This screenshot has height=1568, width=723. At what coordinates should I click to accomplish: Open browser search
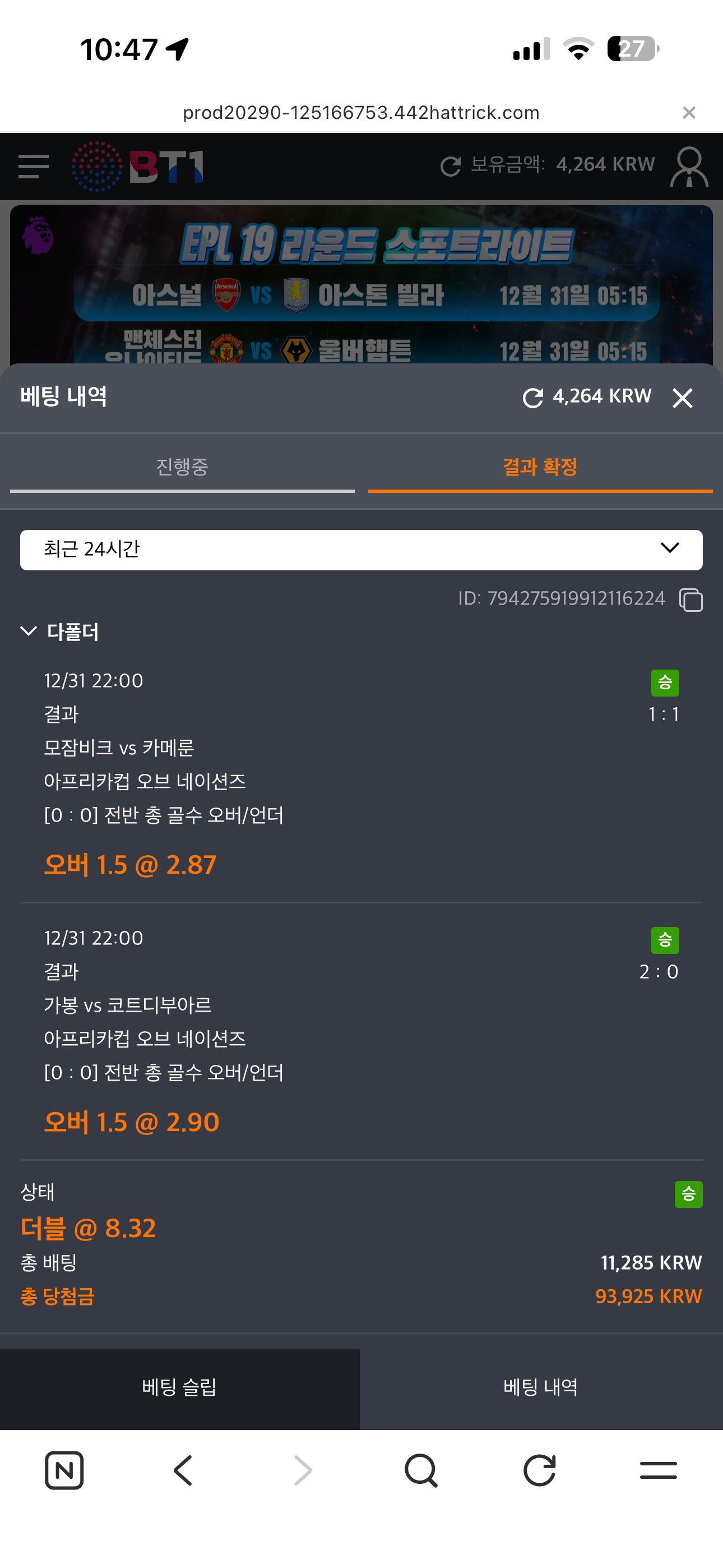pyautogui.click(x=421, y=1470)
